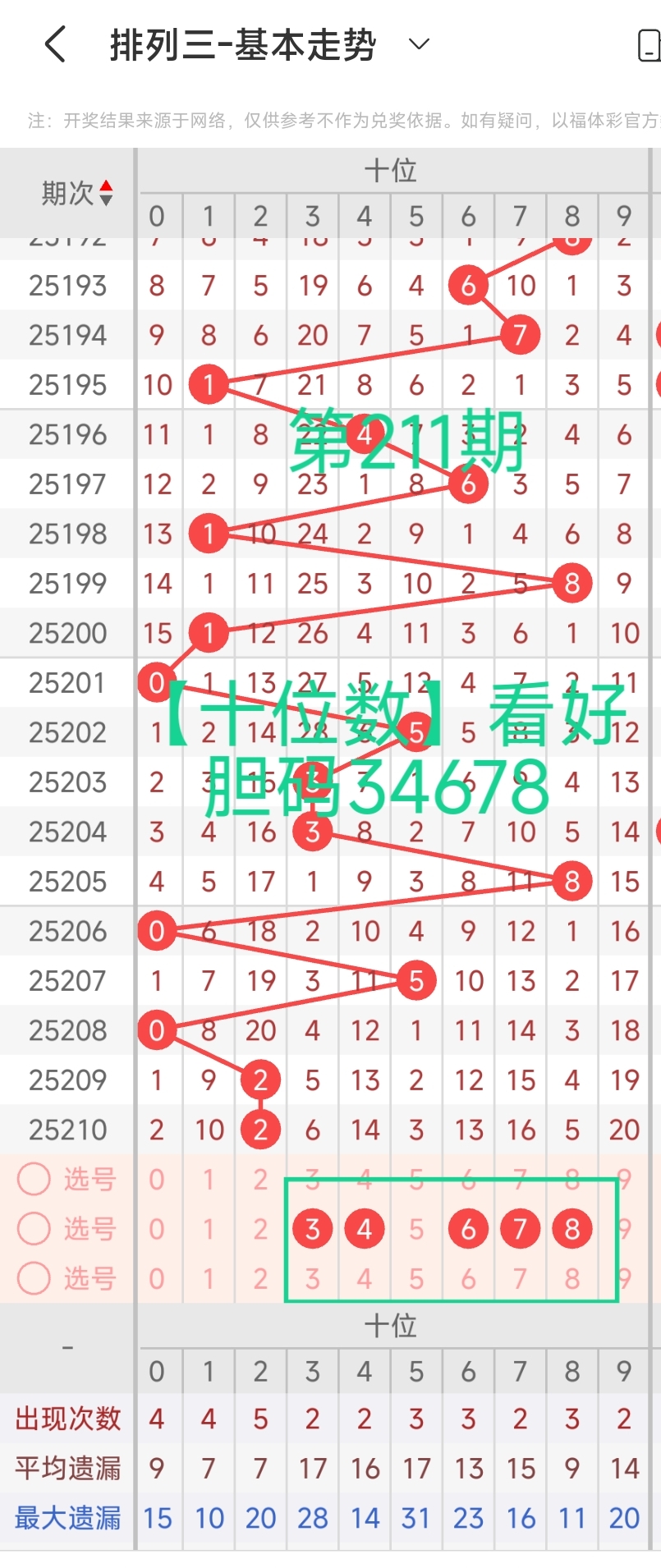The height and width of the screenshot is (1568, 661).
Task: Deselect highlighted number 8 in middle 选号 row
Action: 571,1228
